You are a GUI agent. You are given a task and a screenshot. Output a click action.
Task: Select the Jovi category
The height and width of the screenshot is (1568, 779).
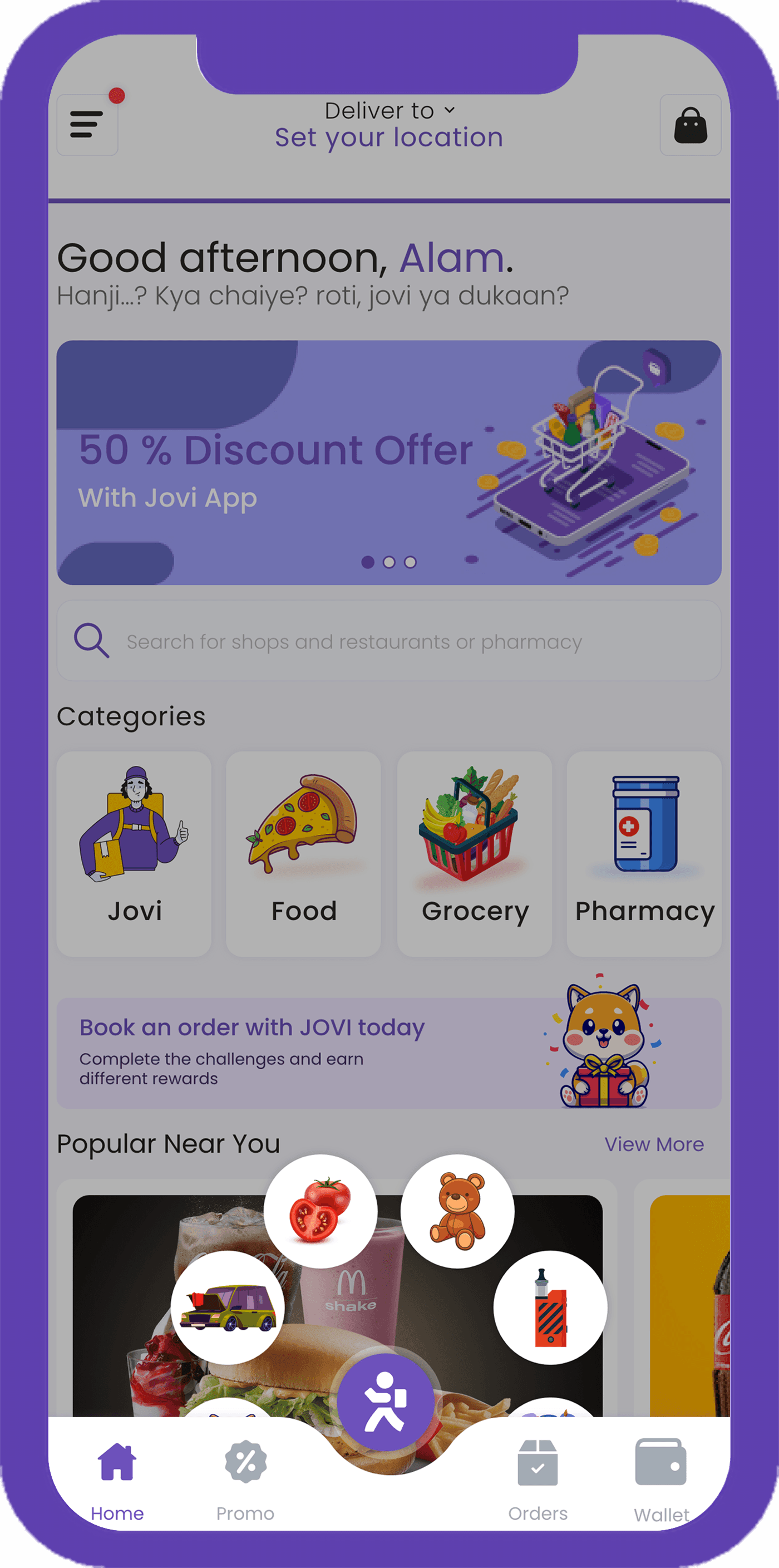tap(134, 853)
